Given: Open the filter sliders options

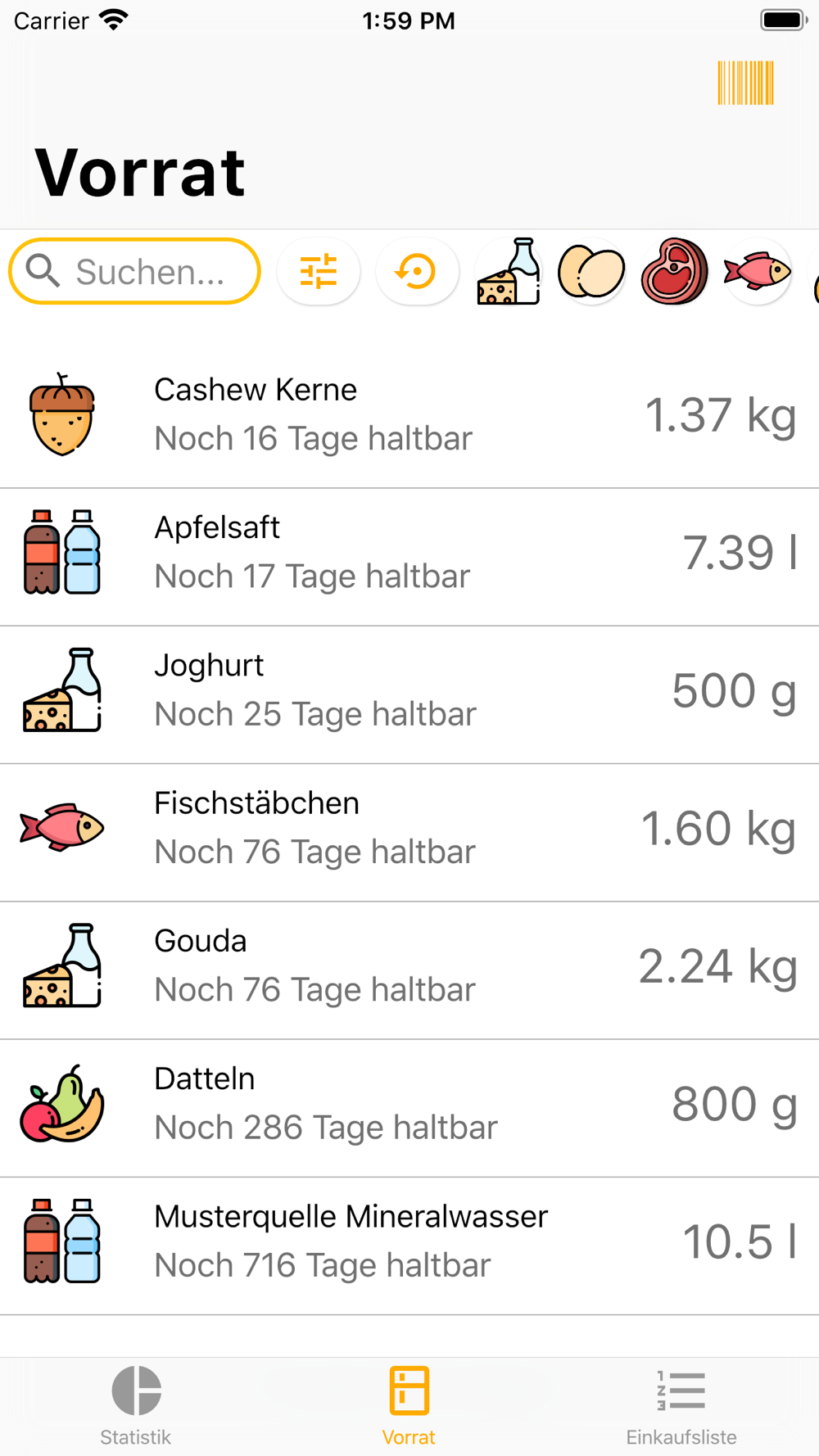Looking at the screenshot, I should pos(319,271).
